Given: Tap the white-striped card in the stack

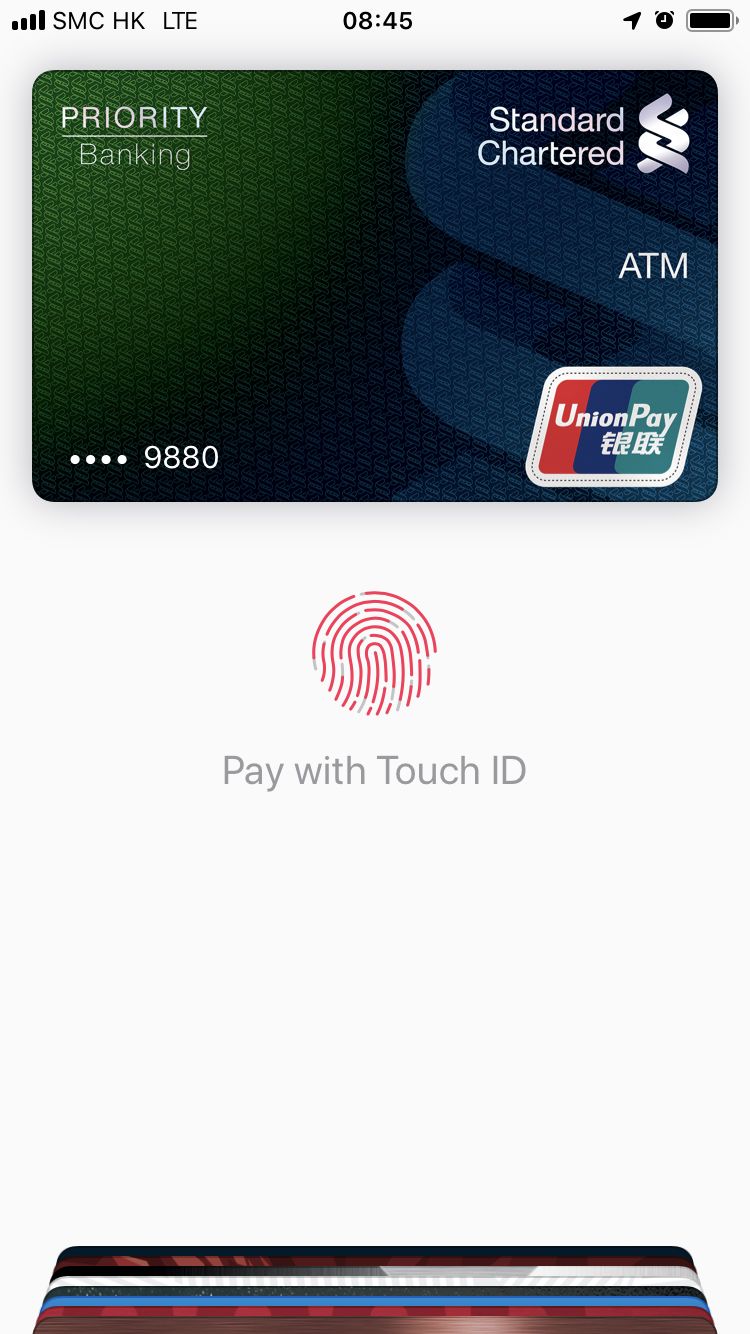Looking at the screenshot, I should coord(375,1282).
